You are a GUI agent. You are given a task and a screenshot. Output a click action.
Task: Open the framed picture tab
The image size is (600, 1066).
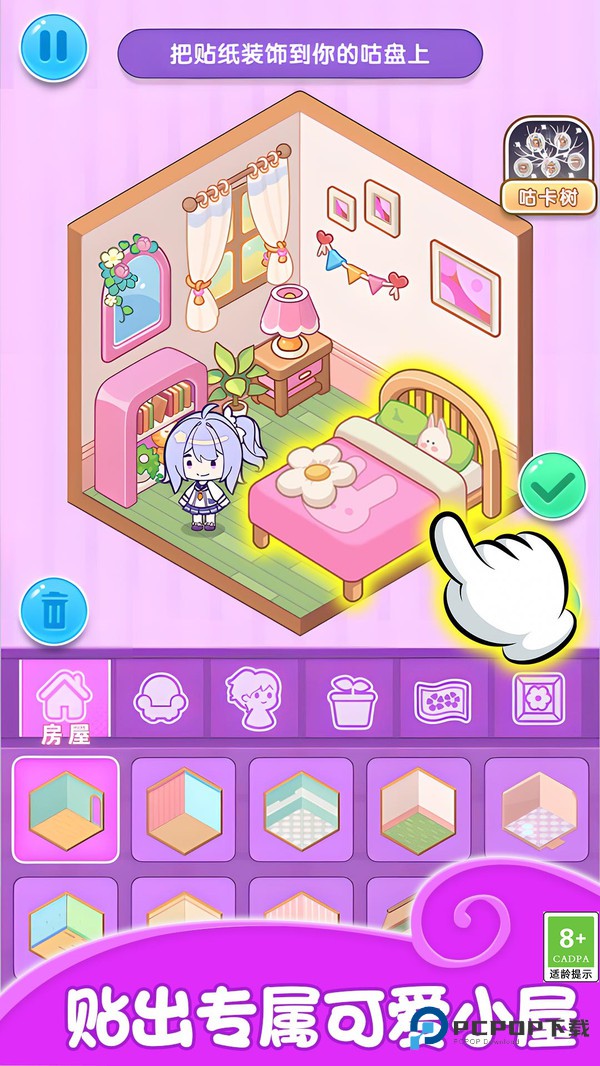538,697
